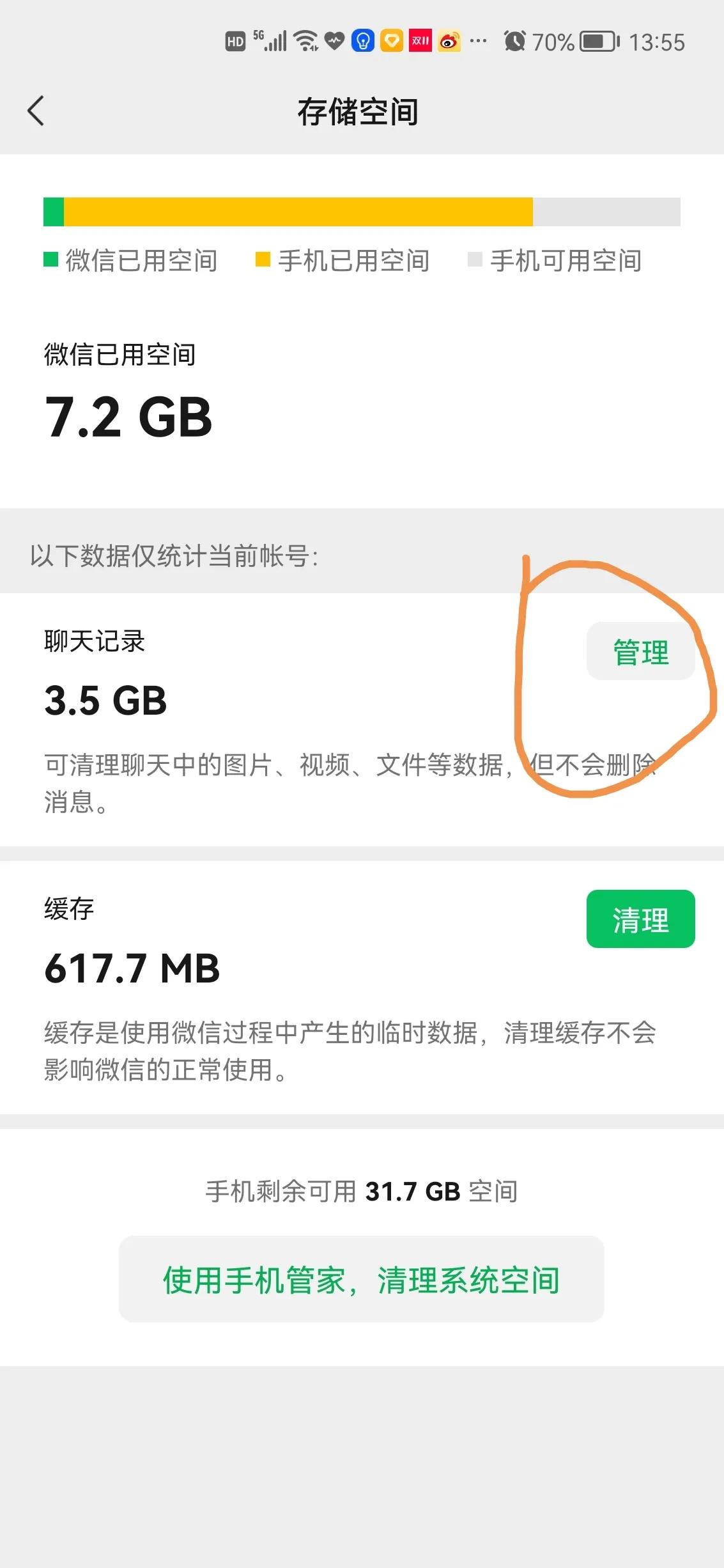
Task: Tap the yellow 手机已用空间 legend square
Action: coord(263,260)
